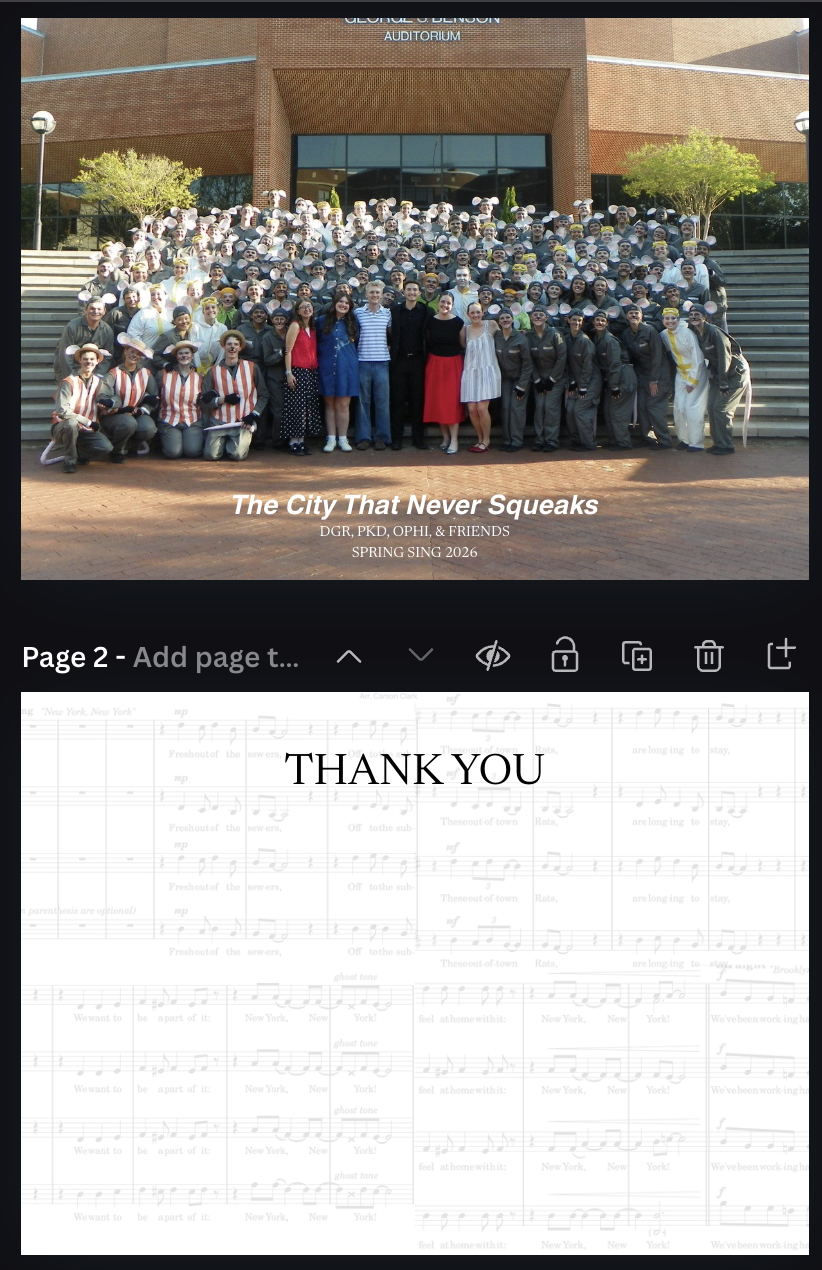Move Page 2 down
Viewport: 822px width, 1270px height.
[421, 656]
